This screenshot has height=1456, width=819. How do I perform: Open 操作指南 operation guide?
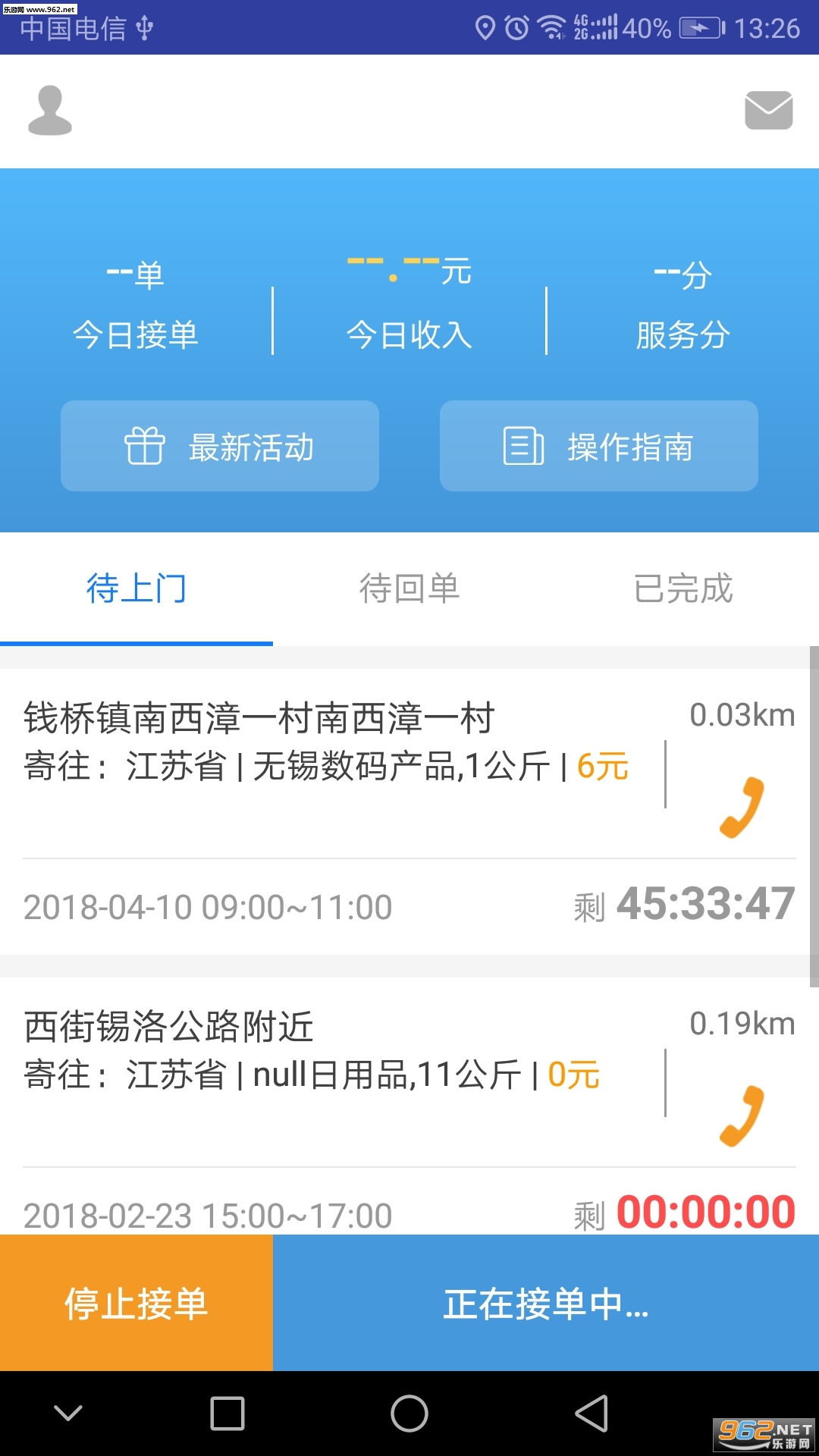[x=599, y=446]
